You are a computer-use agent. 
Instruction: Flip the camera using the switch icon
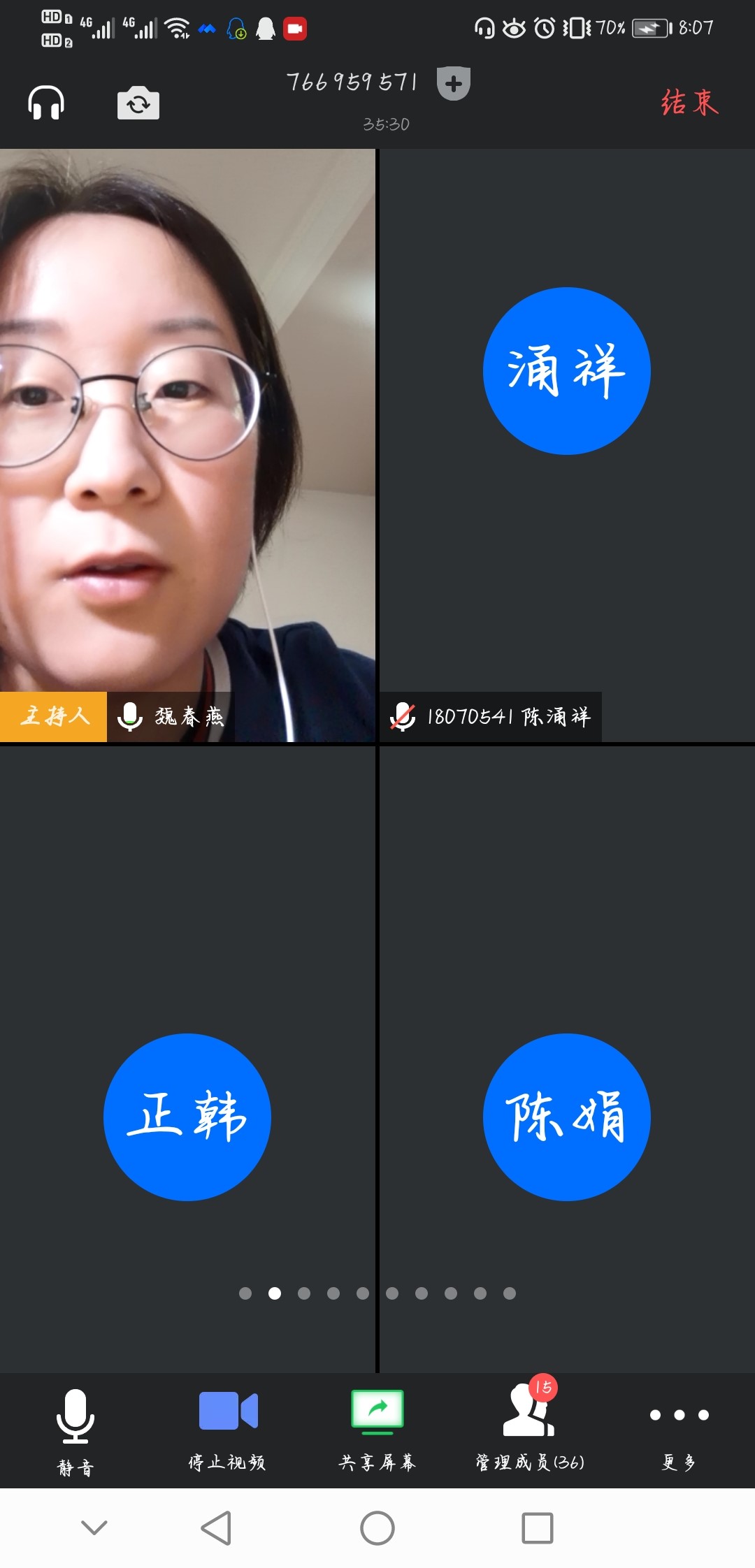(x=138, y=103)
